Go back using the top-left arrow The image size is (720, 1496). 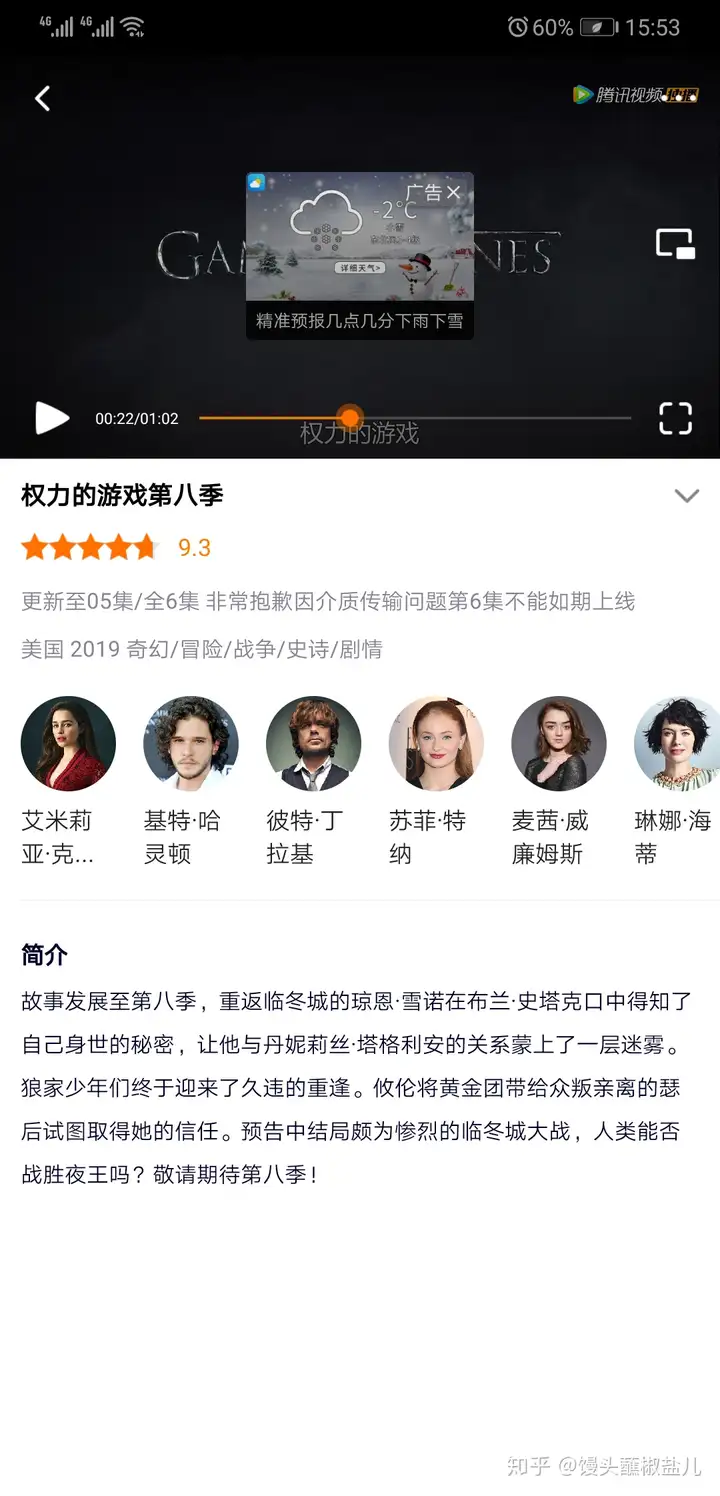coord(43,98)
